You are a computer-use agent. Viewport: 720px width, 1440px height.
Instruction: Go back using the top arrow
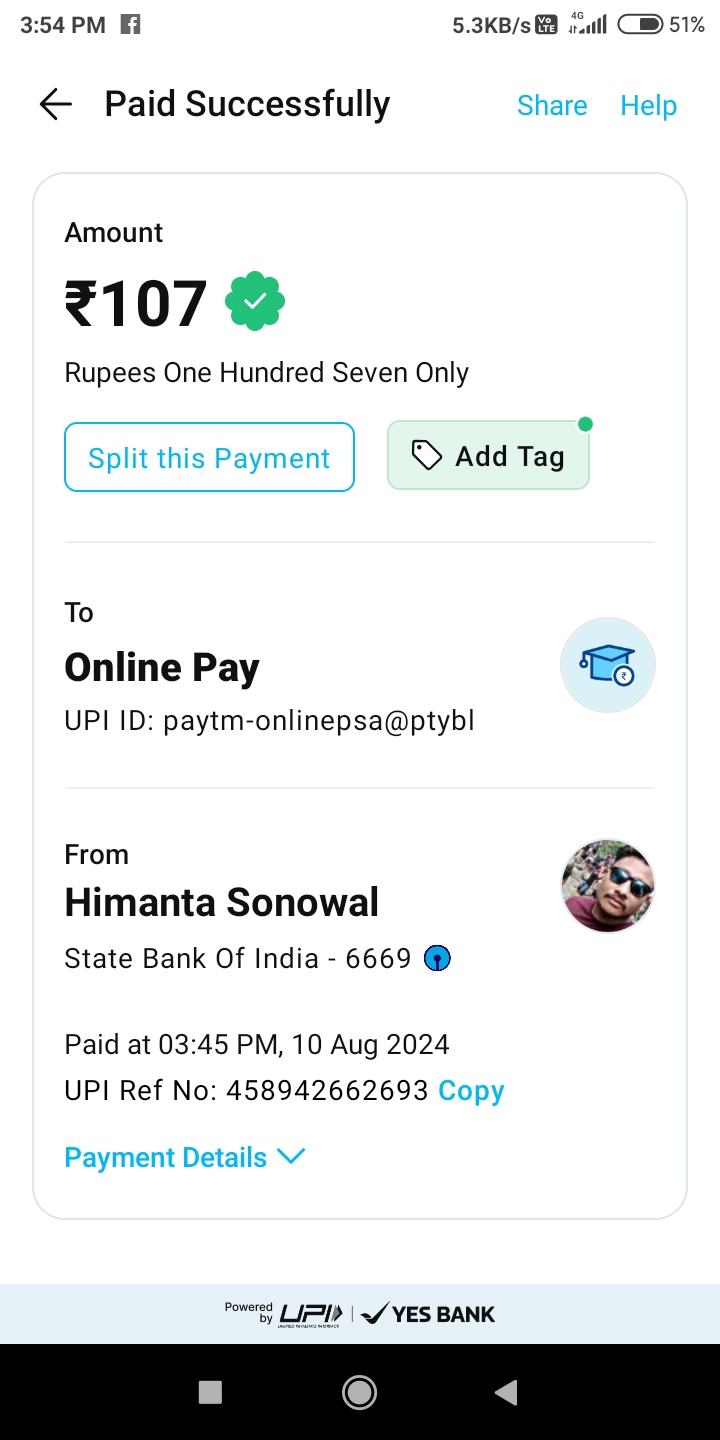[56, 105]
